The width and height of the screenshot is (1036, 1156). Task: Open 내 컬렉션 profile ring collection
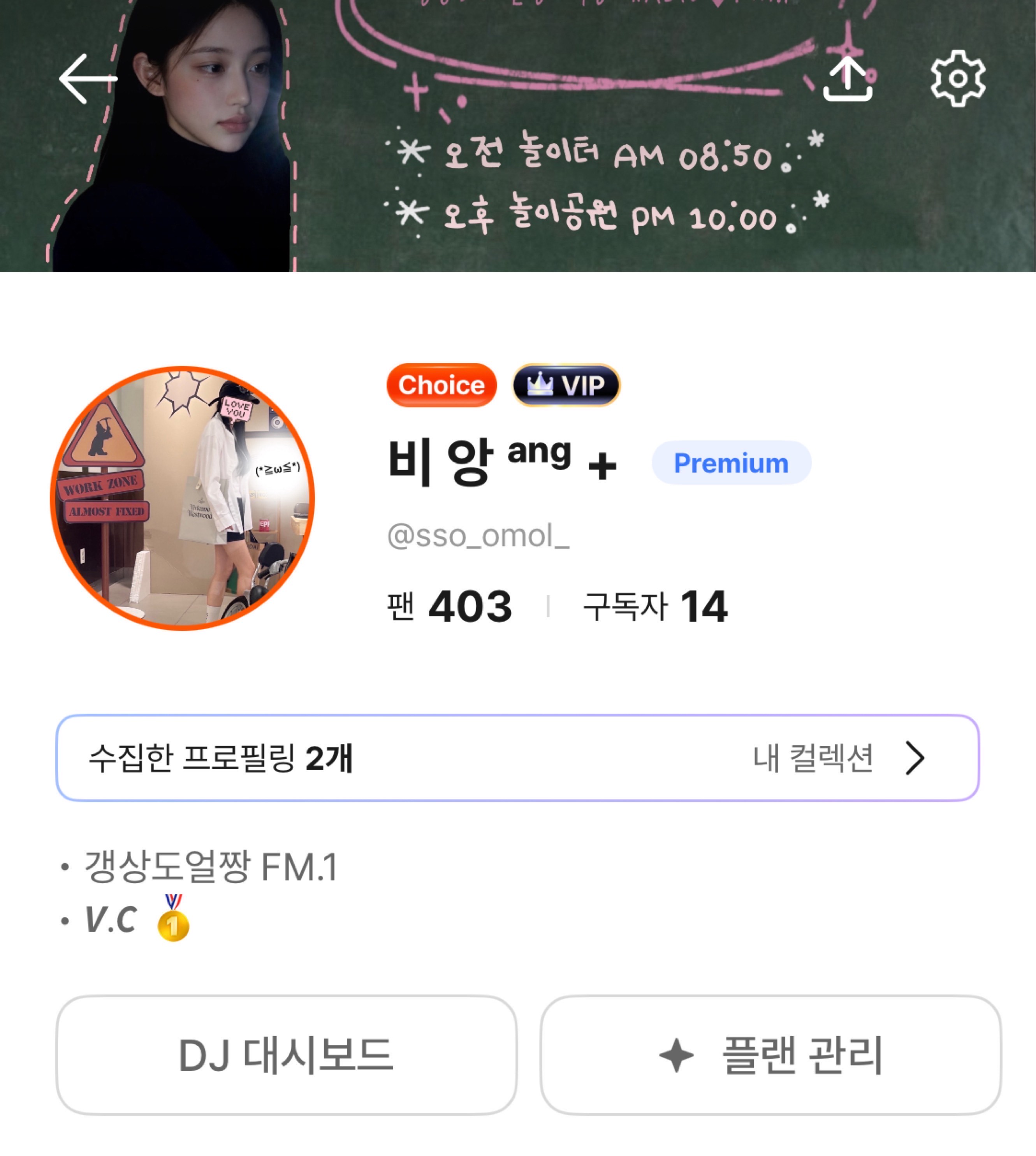tap(837, 758)
